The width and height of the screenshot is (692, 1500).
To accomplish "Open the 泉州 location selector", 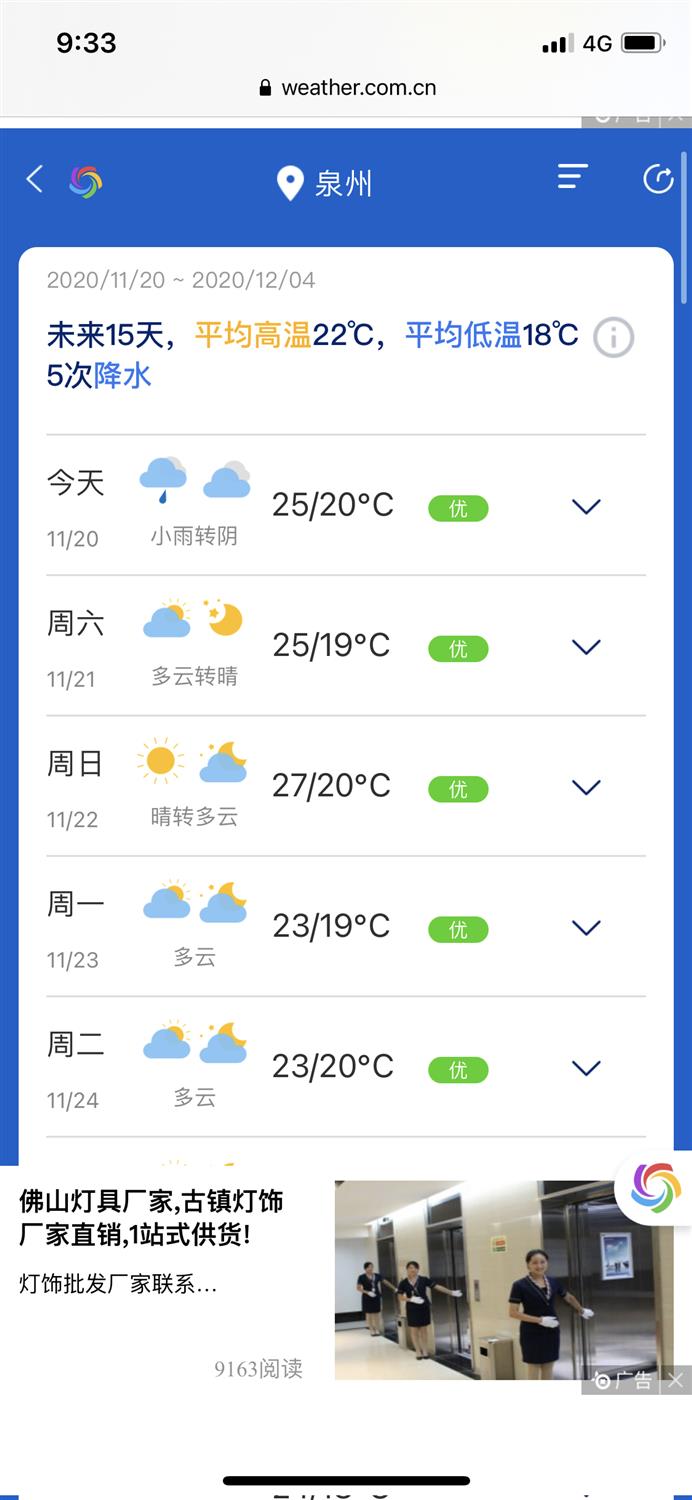I will 324,183.
